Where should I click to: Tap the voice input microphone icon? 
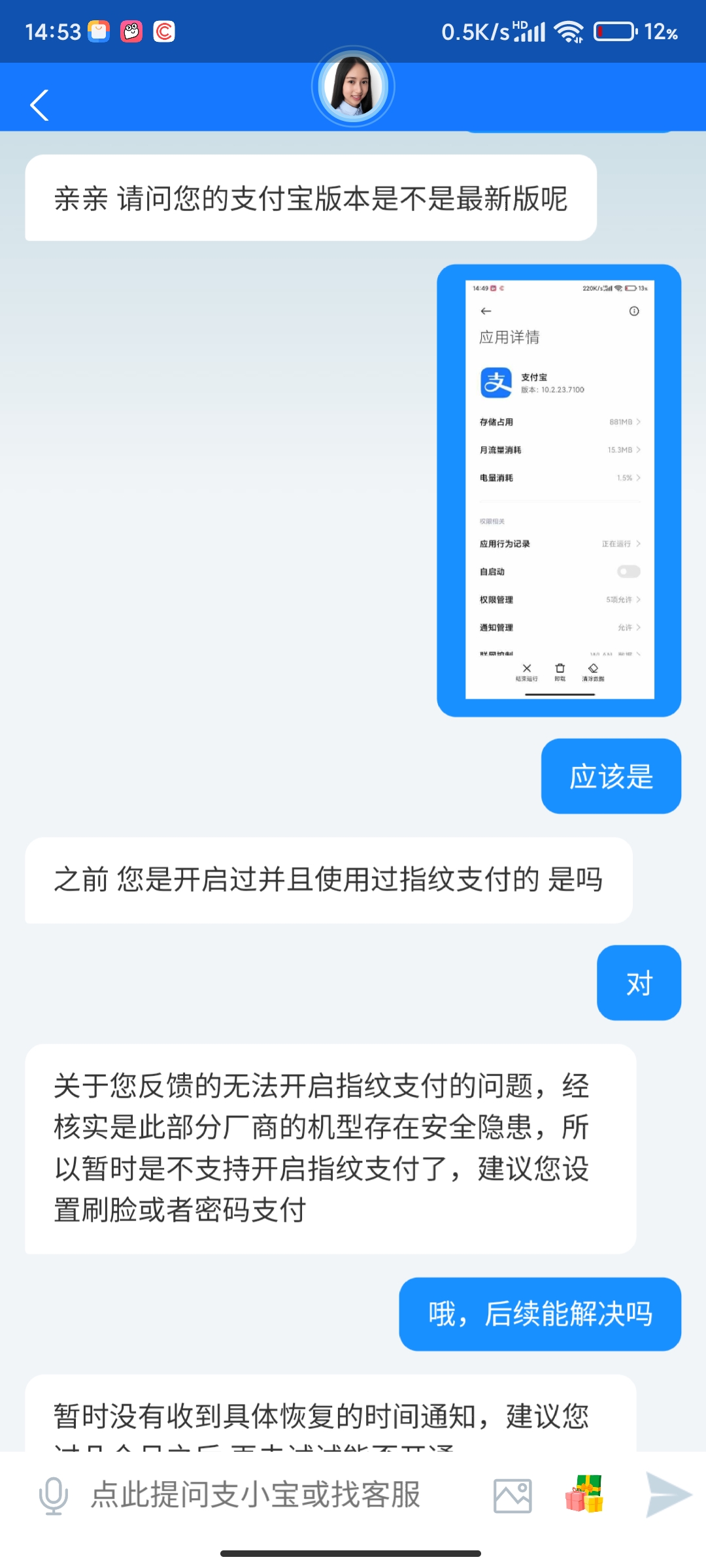(53, 1495)
